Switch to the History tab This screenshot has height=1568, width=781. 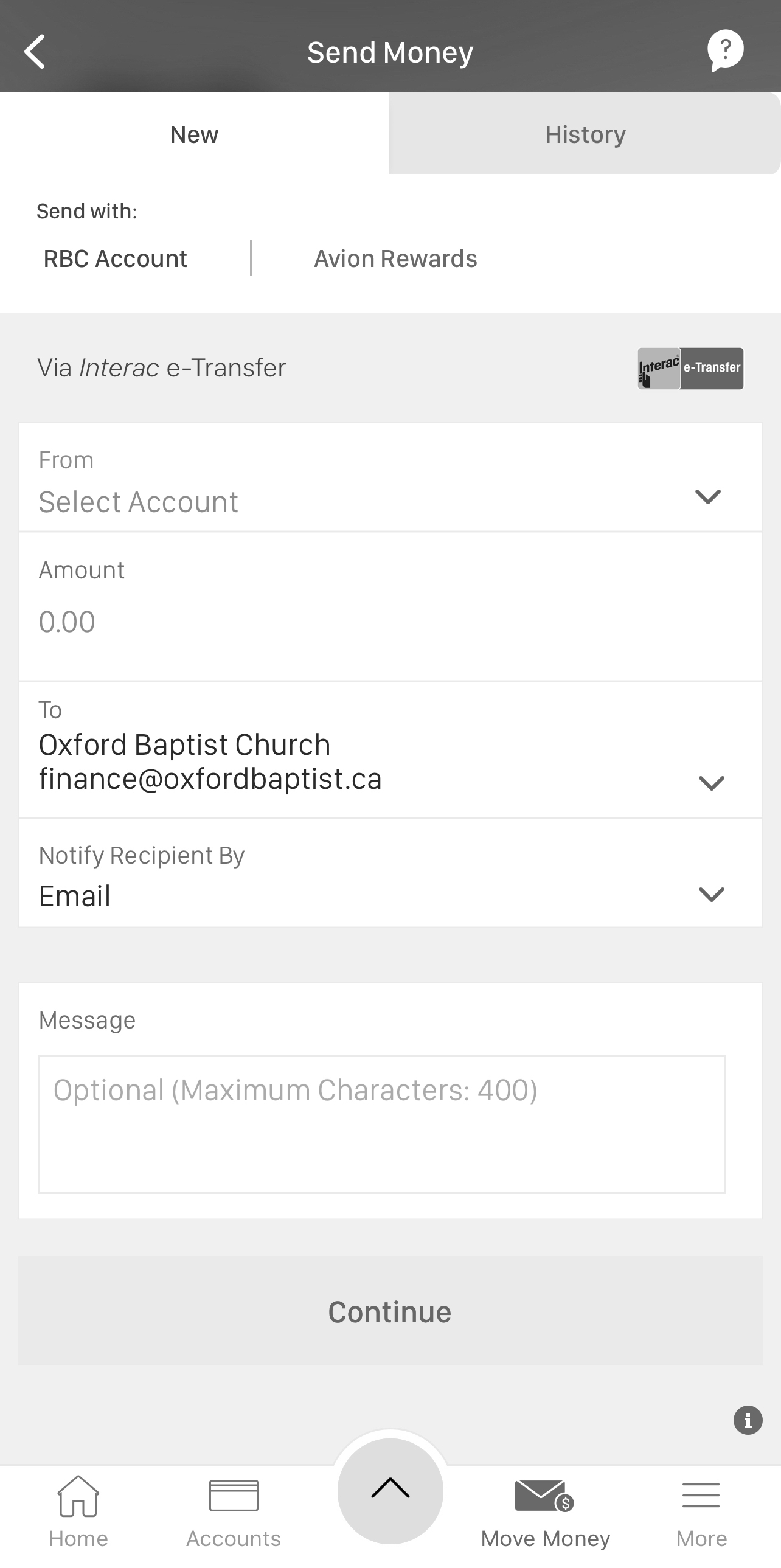[585, 134]
